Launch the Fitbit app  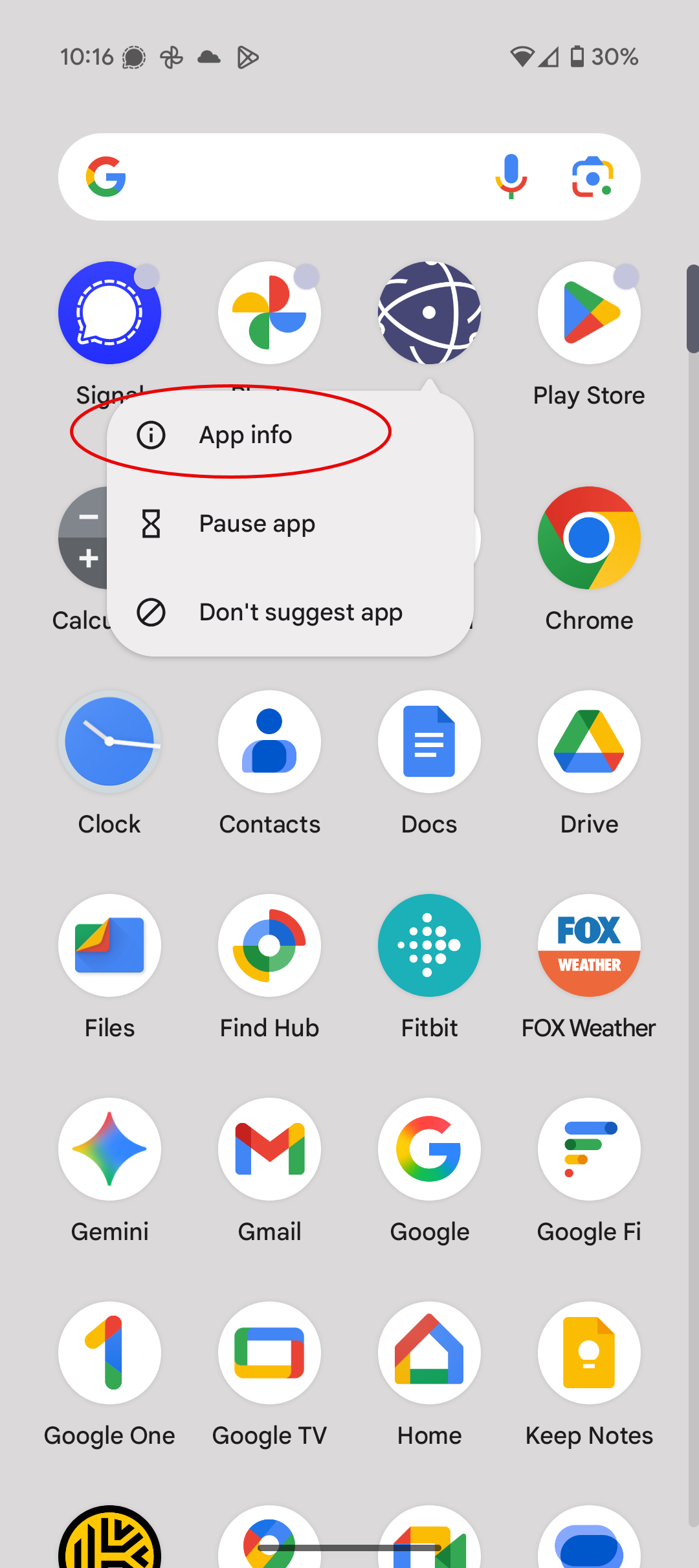tap(429, 946)
